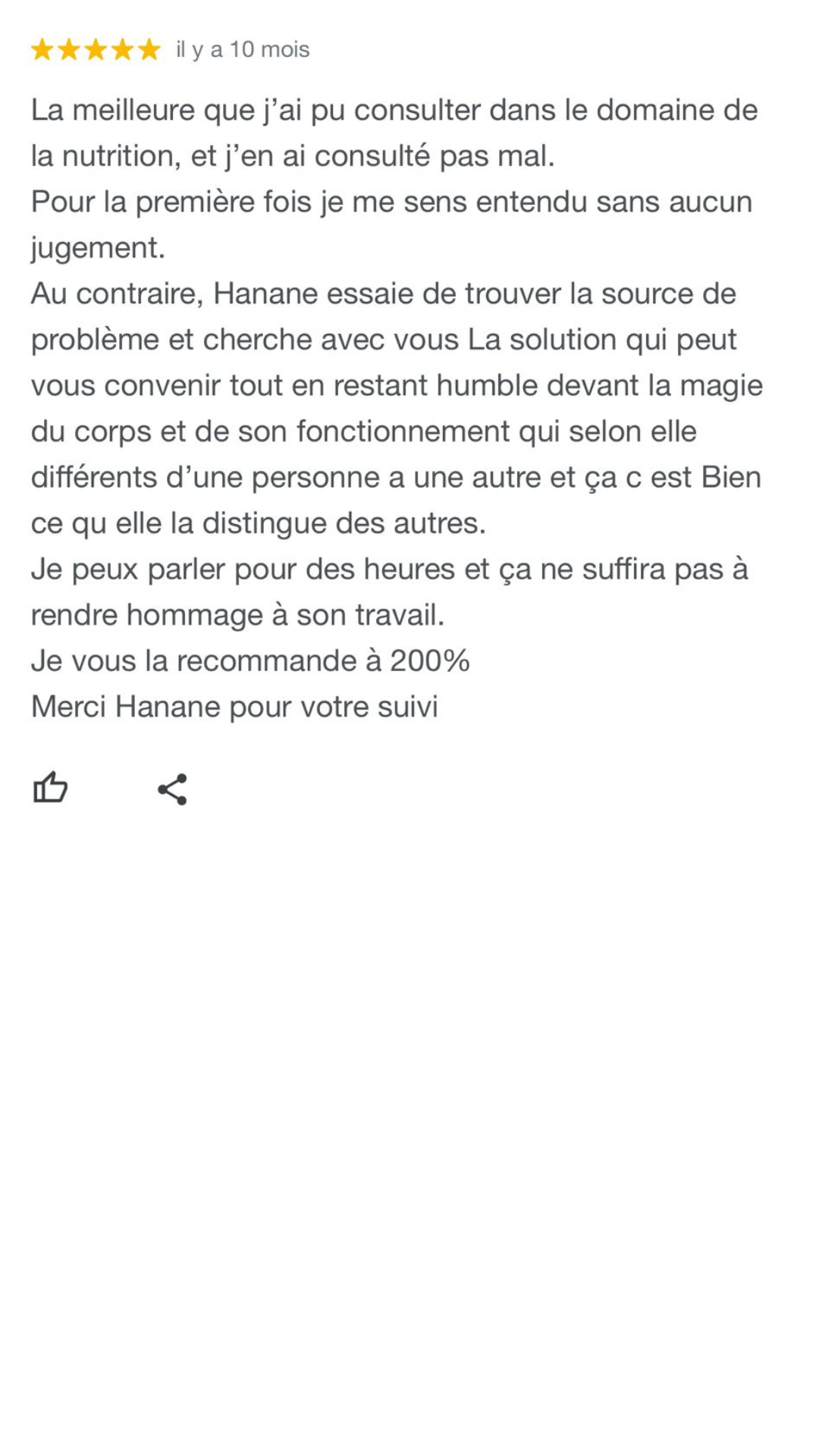Screen dimensions: 819x1456
Task: Share this five-star review
Action: pos(172,789)
